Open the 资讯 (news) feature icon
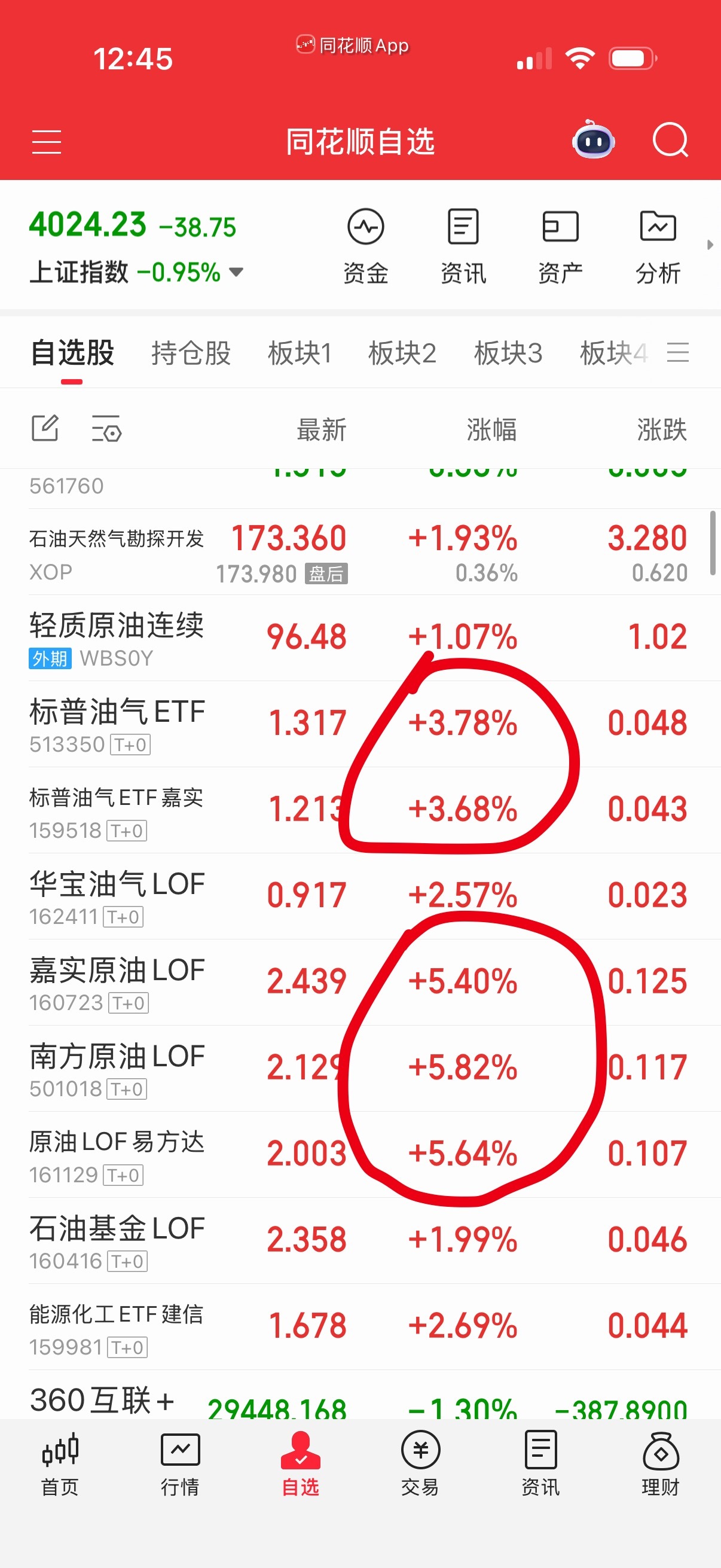 pos(463,243)
